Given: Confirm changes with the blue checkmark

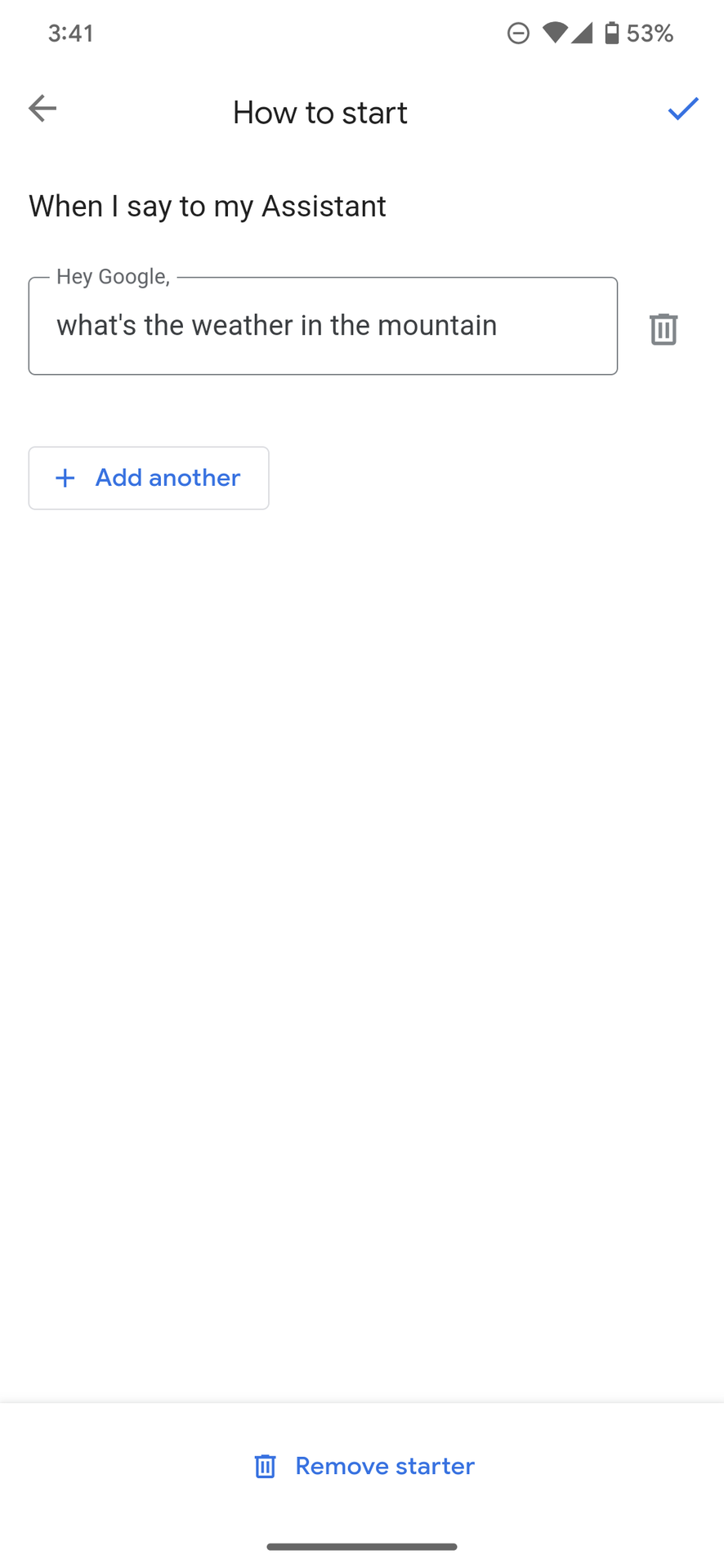Looking at the screenshot, I should click(683, 109).
